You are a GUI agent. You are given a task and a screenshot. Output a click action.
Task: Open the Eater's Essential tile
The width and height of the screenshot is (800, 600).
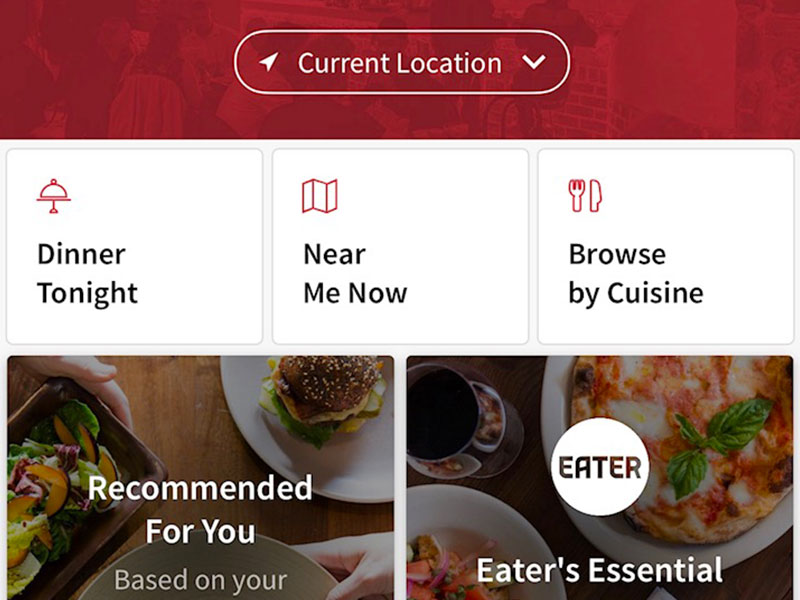(599, 478)
